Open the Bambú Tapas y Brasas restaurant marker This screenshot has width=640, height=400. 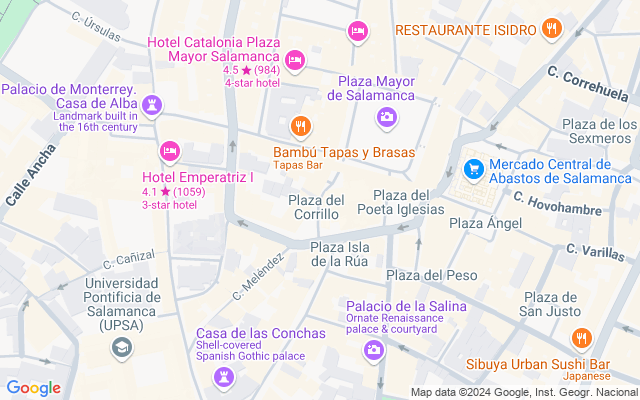(301, 127)
